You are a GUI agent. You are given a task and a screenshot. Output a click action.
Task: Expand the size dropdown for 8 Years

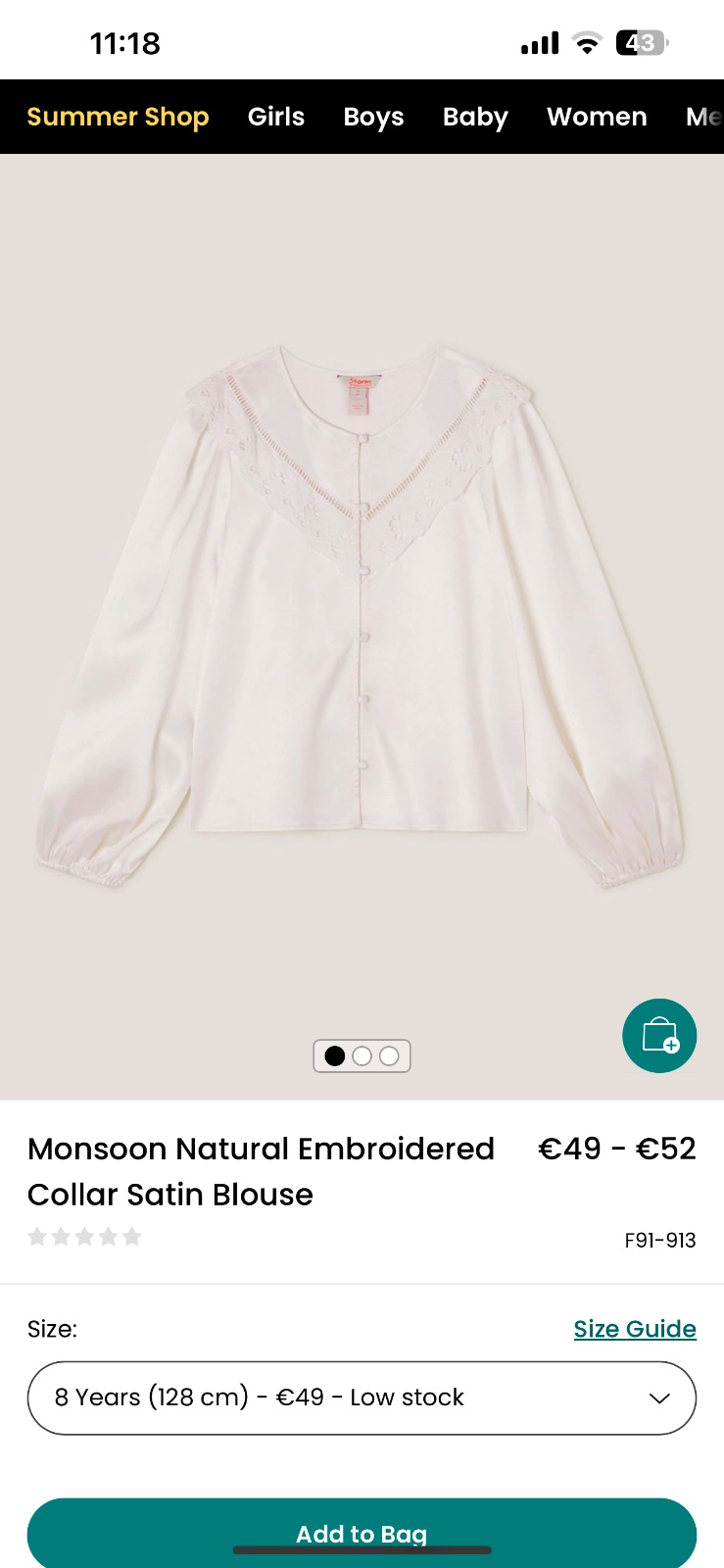[362, 1397]
